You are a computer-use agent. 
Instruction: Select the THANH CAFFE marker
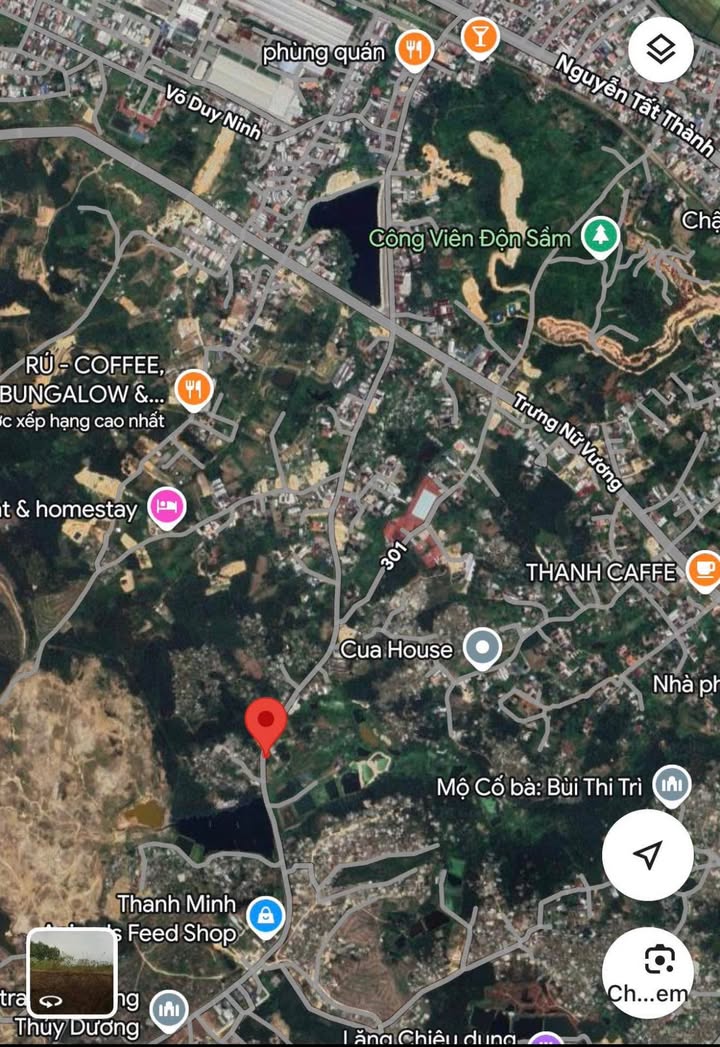[704, 571]
